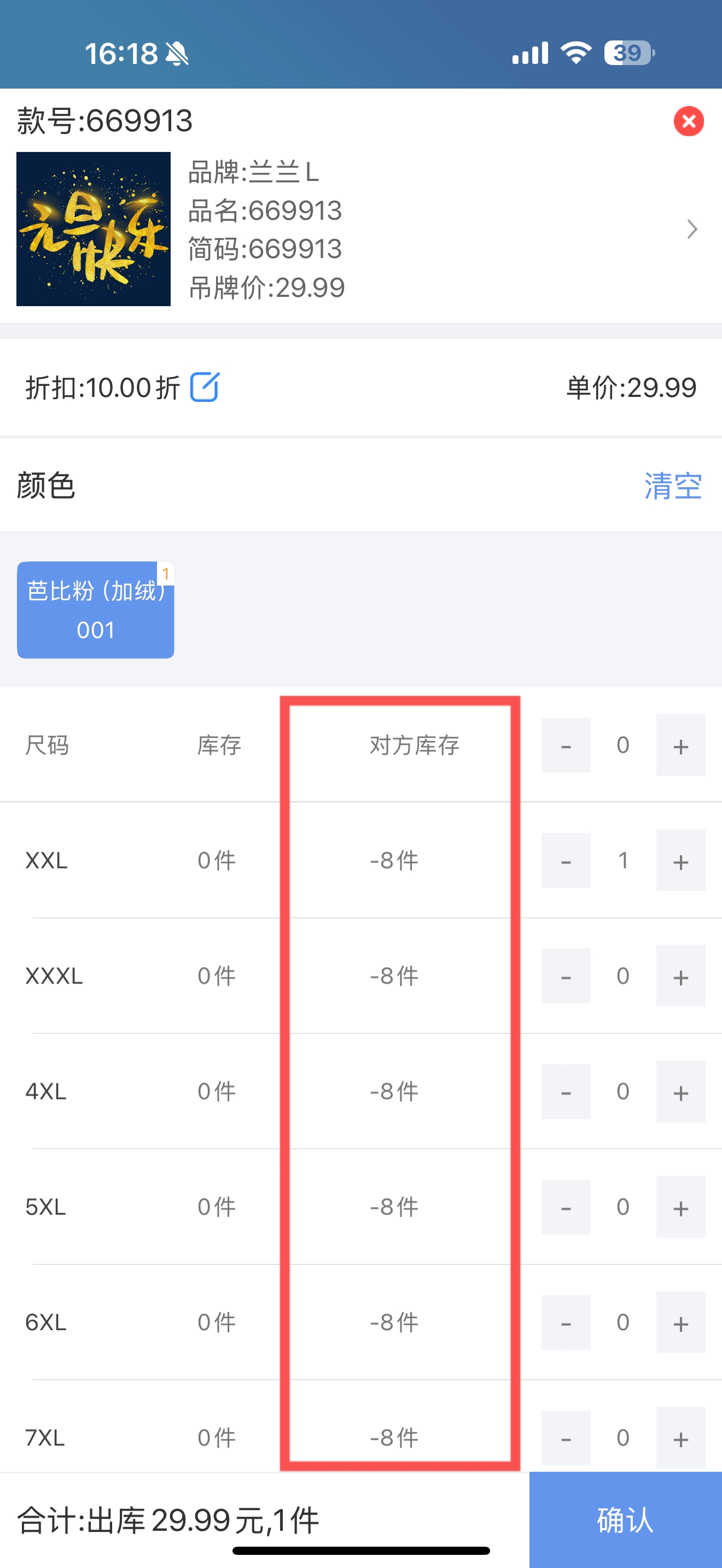Viewport: 722px width, 1568px height.
Task: Increase 6XL quantity
Action: coord(680,1322)
